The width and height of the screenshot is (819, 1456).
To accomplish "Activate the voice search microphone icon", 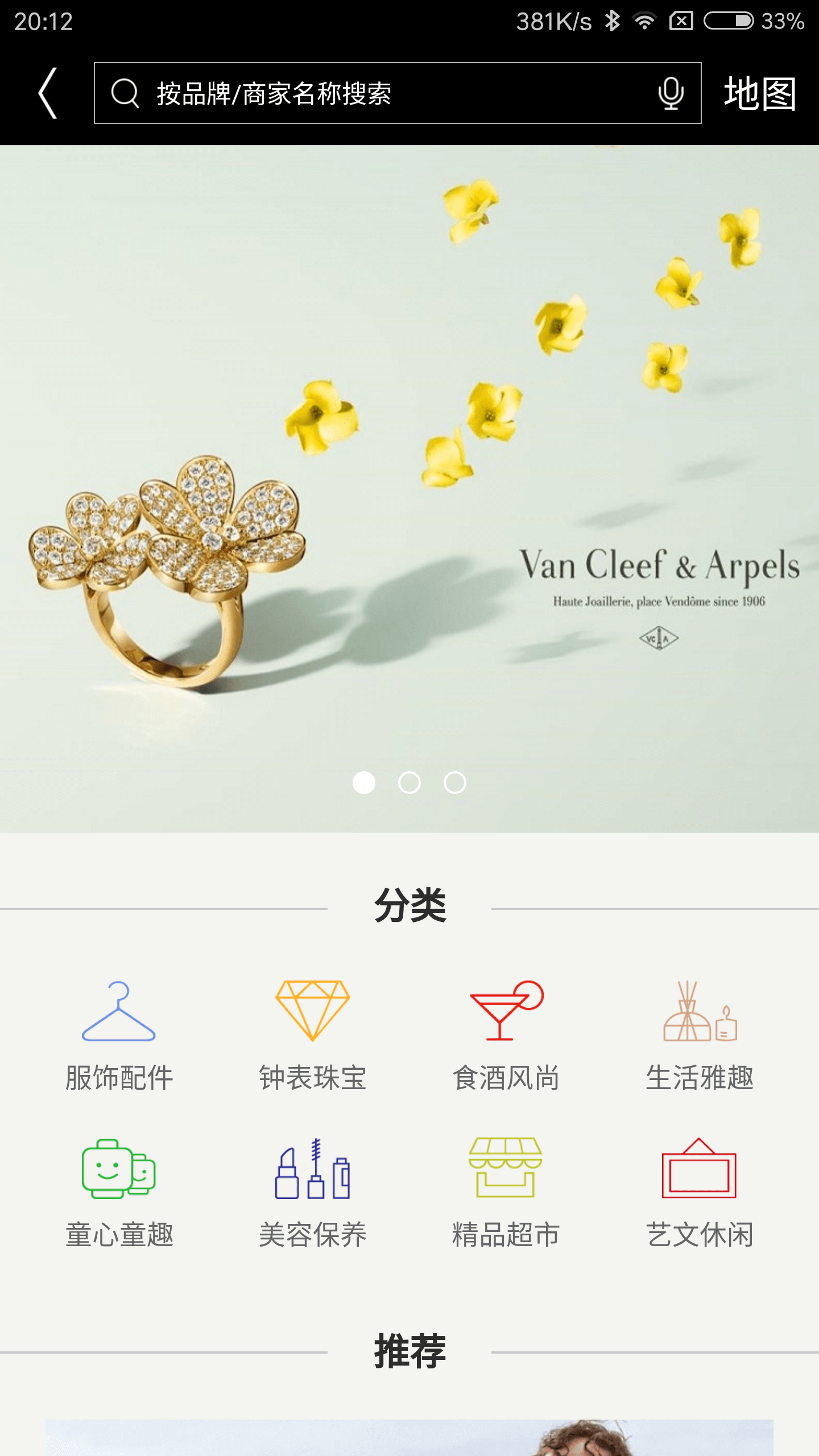I will [670, 94].
